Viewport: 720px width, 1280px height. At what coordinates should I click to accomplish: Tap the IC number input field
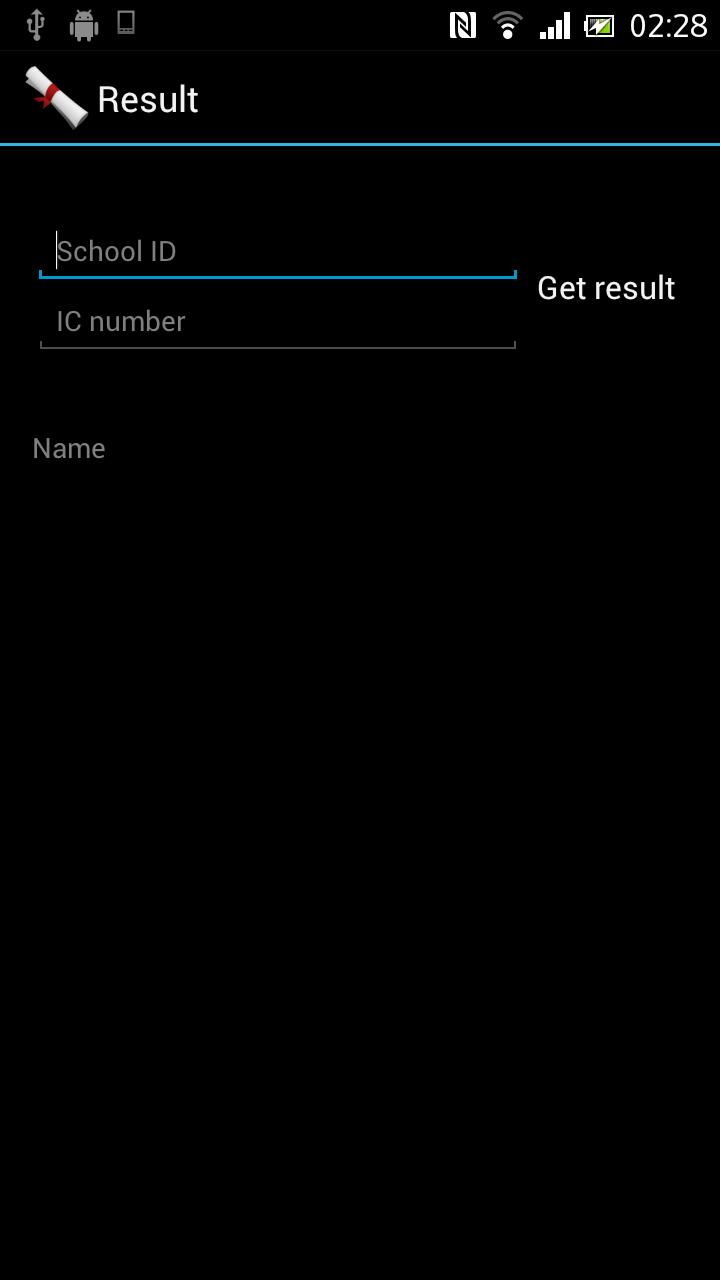point(277,321)
